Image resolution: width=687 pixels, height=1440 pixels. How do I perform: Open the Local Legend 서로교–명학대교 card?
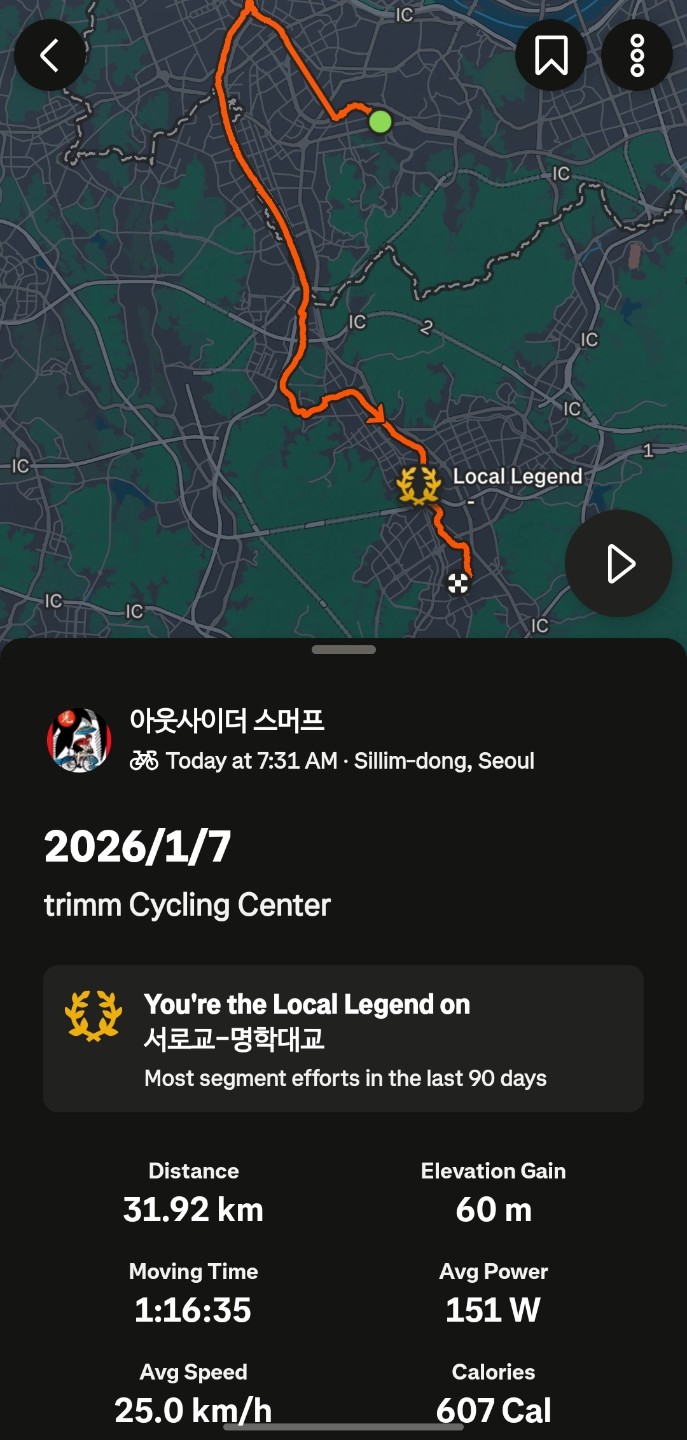pos(343,1038)
